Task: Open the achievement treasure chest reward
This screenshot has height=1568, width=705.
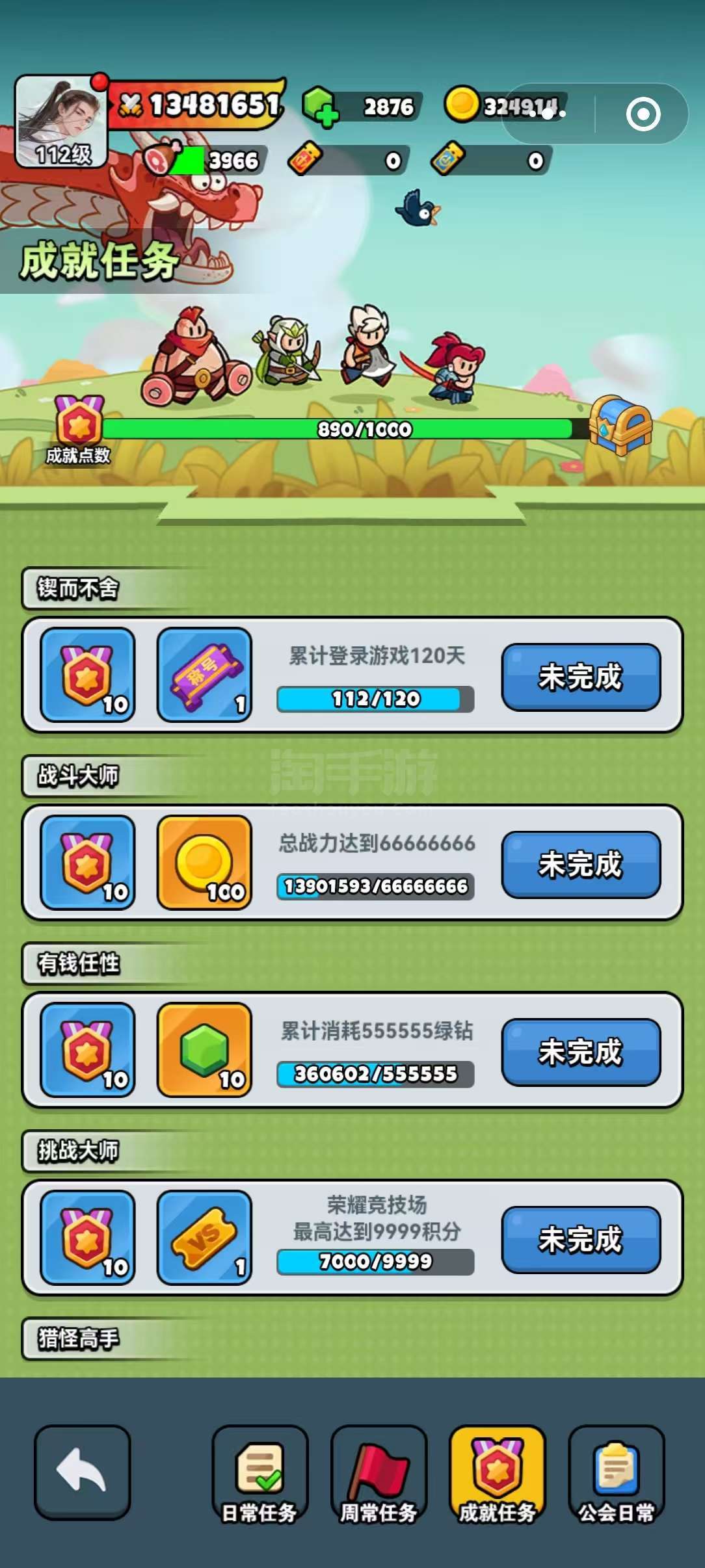Action: point(620,426)
